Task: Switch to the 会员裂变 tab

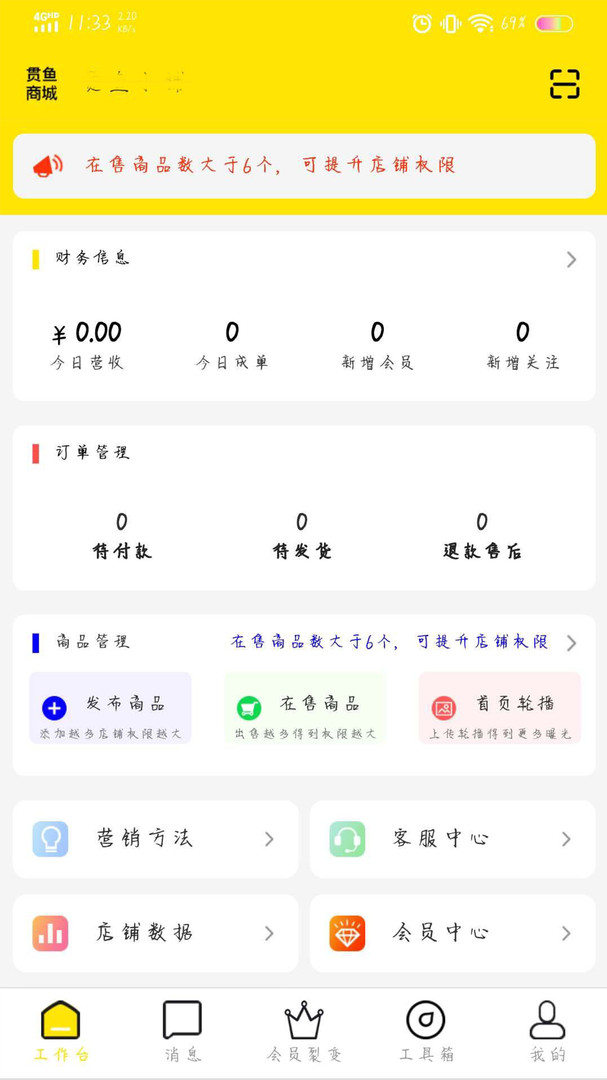Action: pos(304,1031)
